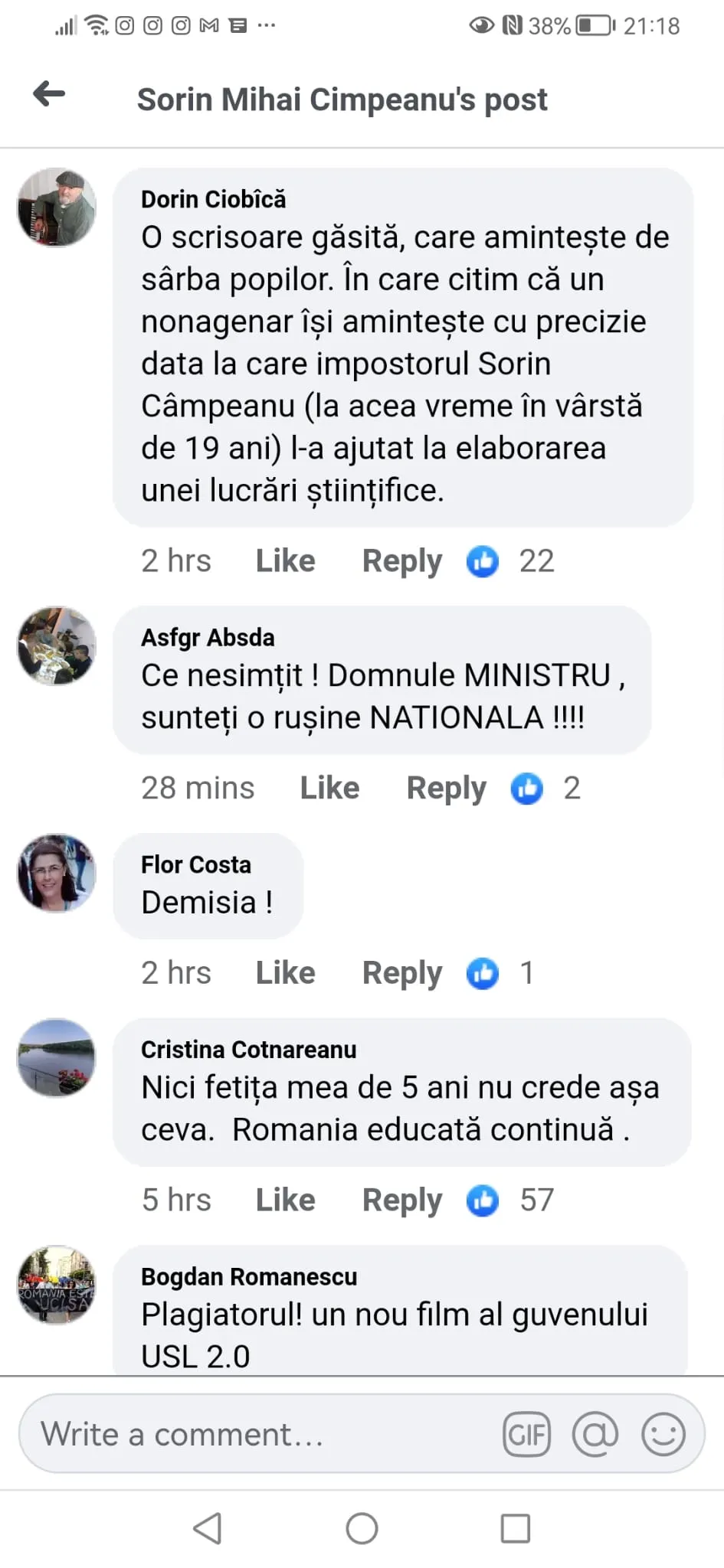Open the GIF picker
The height and width of the screenshot is (1568, 724).
click(527, 1434)
